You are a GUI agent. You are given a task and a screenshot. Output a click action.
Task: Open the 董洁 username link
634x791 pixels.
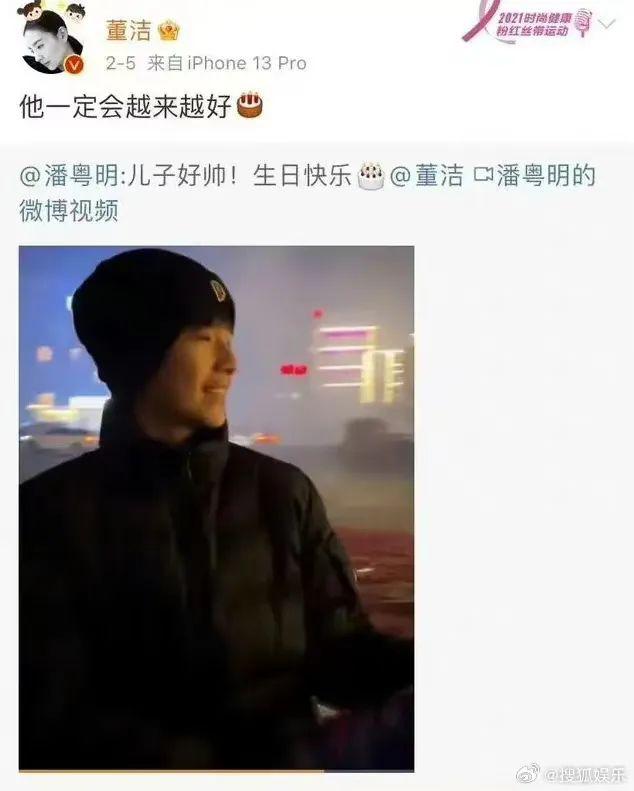click(x=128, y=30)
